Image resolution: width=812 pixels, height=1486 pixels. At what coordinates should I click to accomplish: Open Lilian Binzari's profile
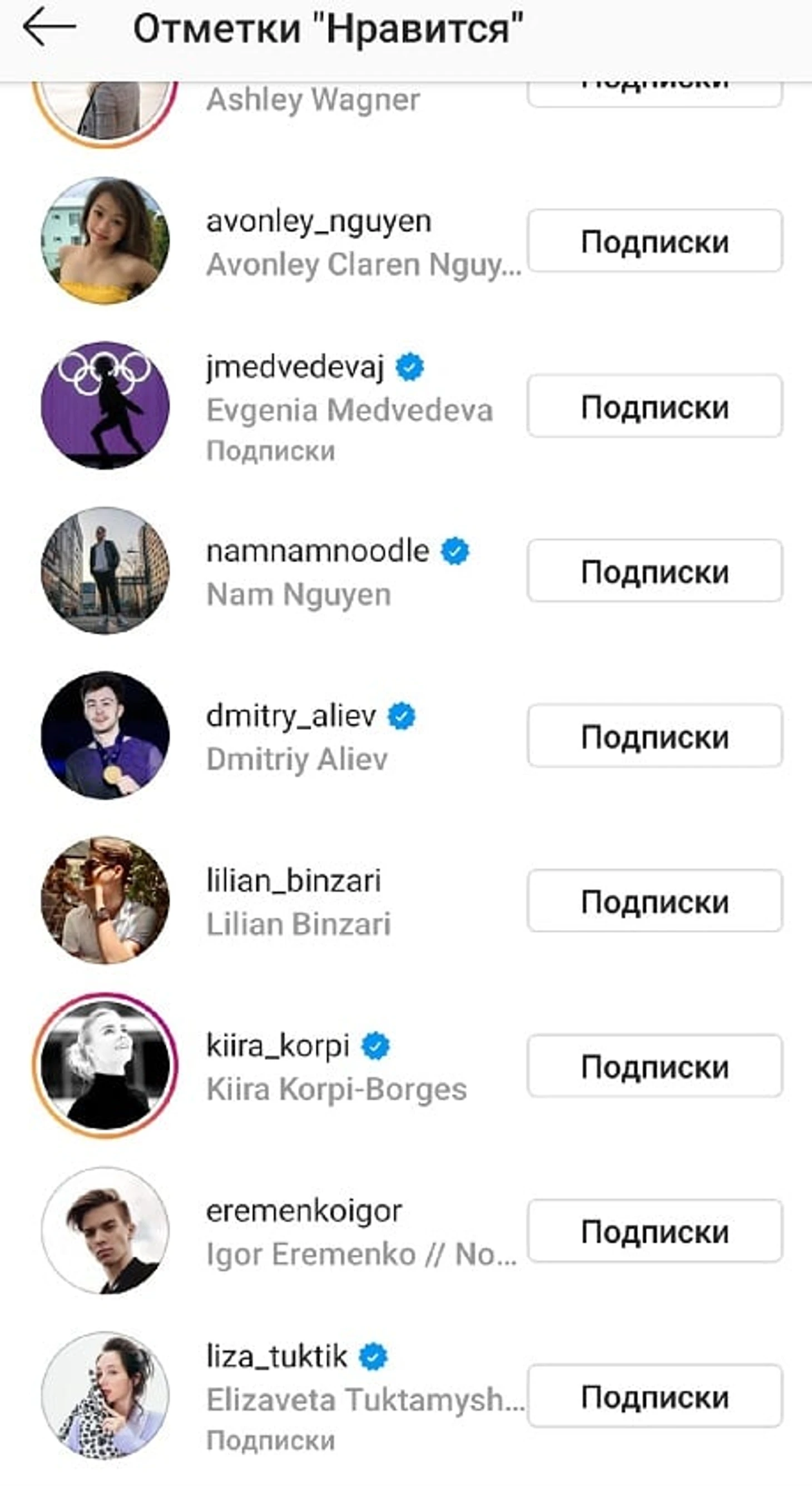[294, 882]
